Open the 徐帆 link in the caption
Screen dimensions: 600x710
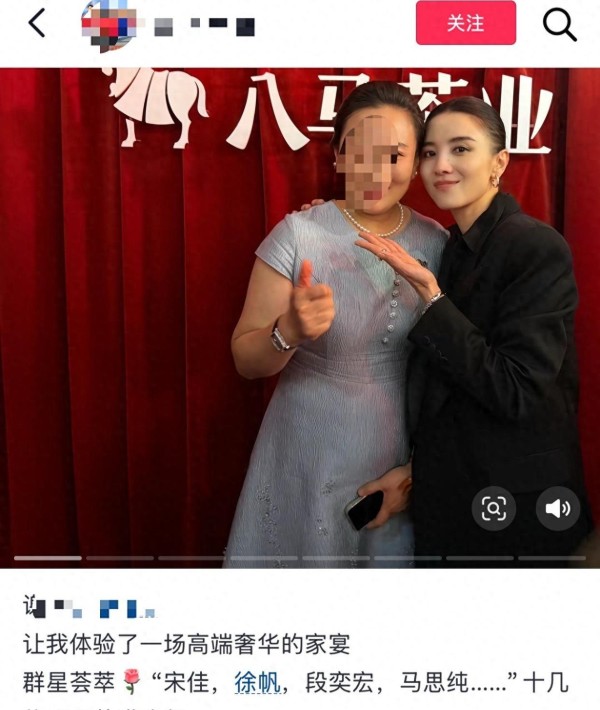(x=258, y=682)
